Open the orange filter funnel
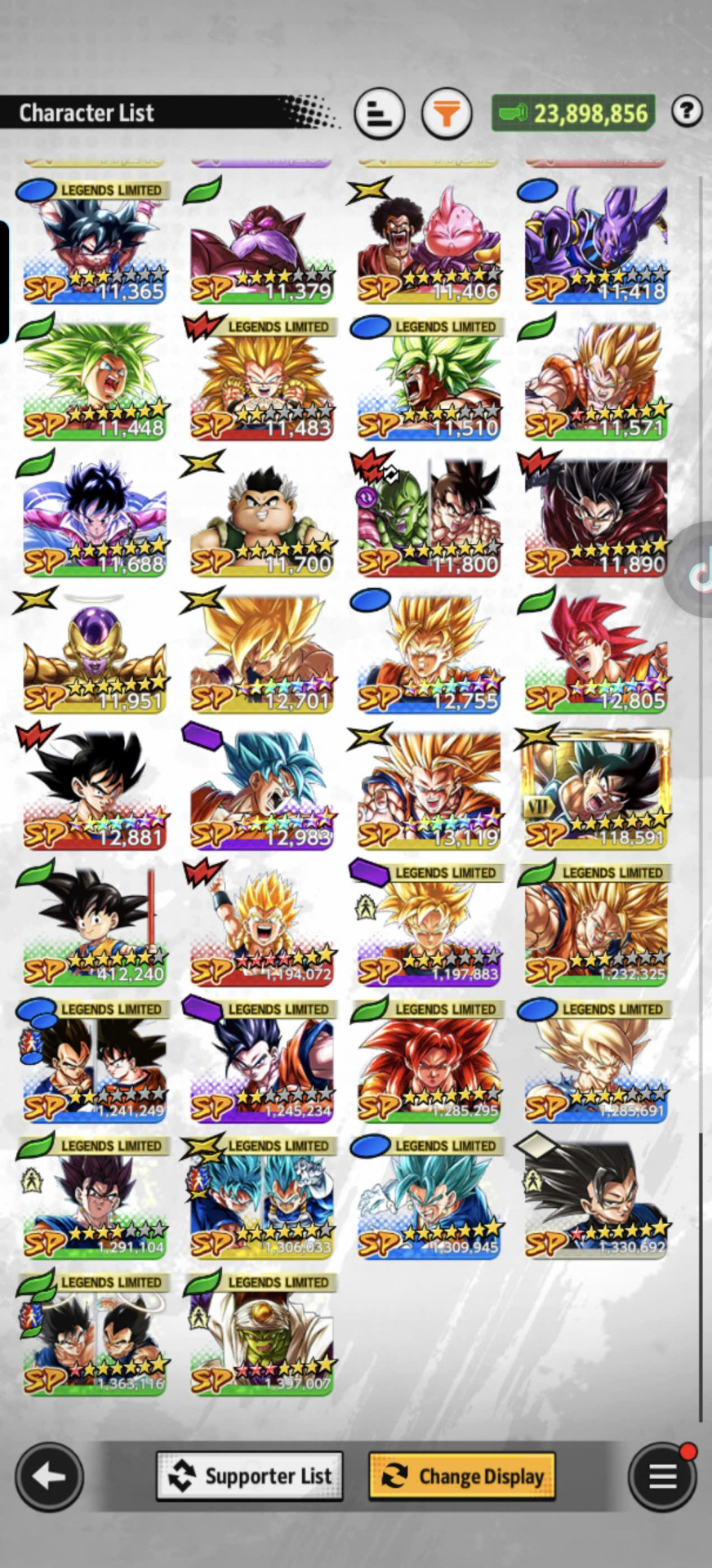The height and width of the screenshot is (1568, 712). pyautogui.click(x=447, y=113)
